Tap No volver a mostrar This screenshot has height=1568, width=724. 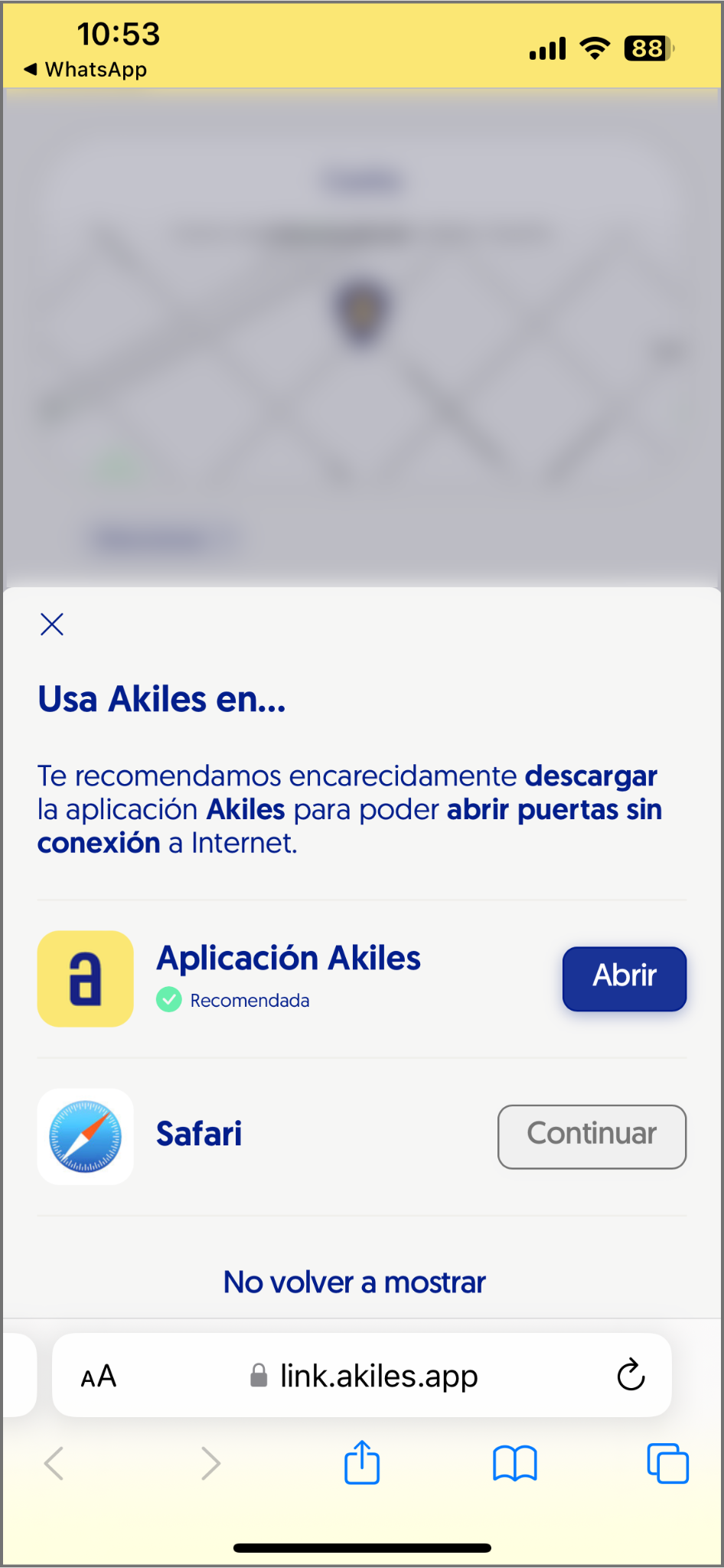pos(354,1282)
